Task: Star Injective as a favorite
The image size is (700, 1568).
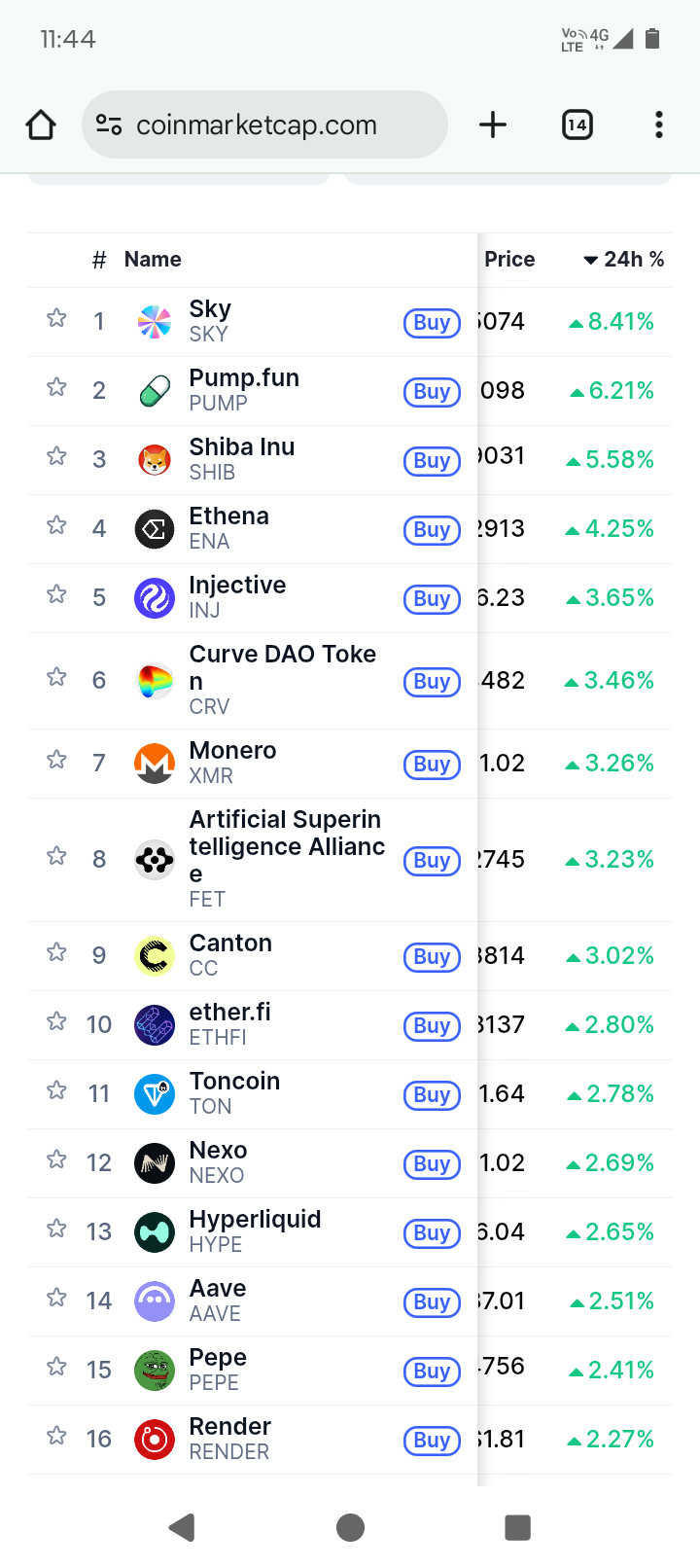Action: pos(56,594)
